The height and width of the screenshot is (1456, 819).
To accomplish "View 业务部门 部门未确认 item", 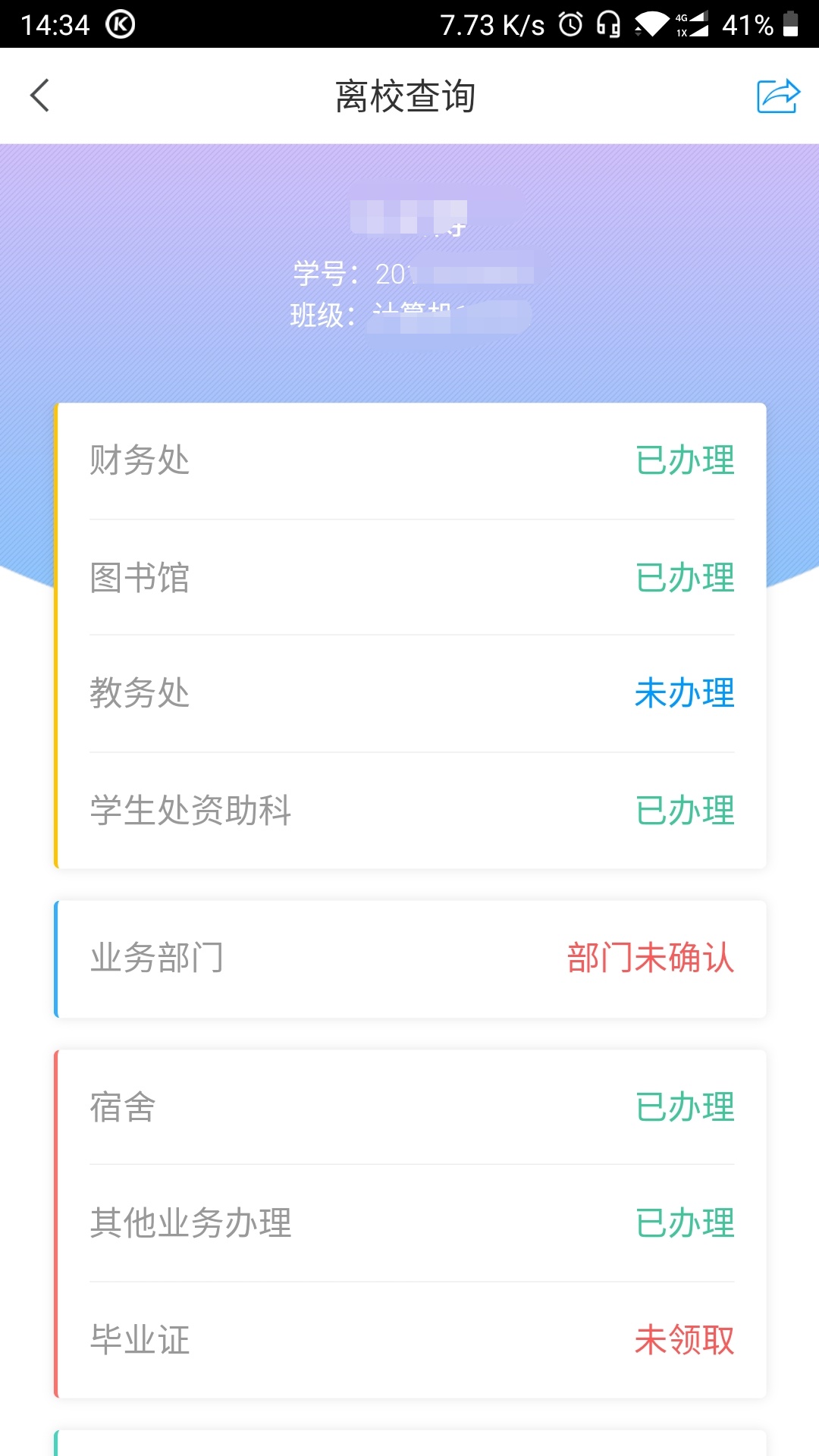I will [412, 958].
